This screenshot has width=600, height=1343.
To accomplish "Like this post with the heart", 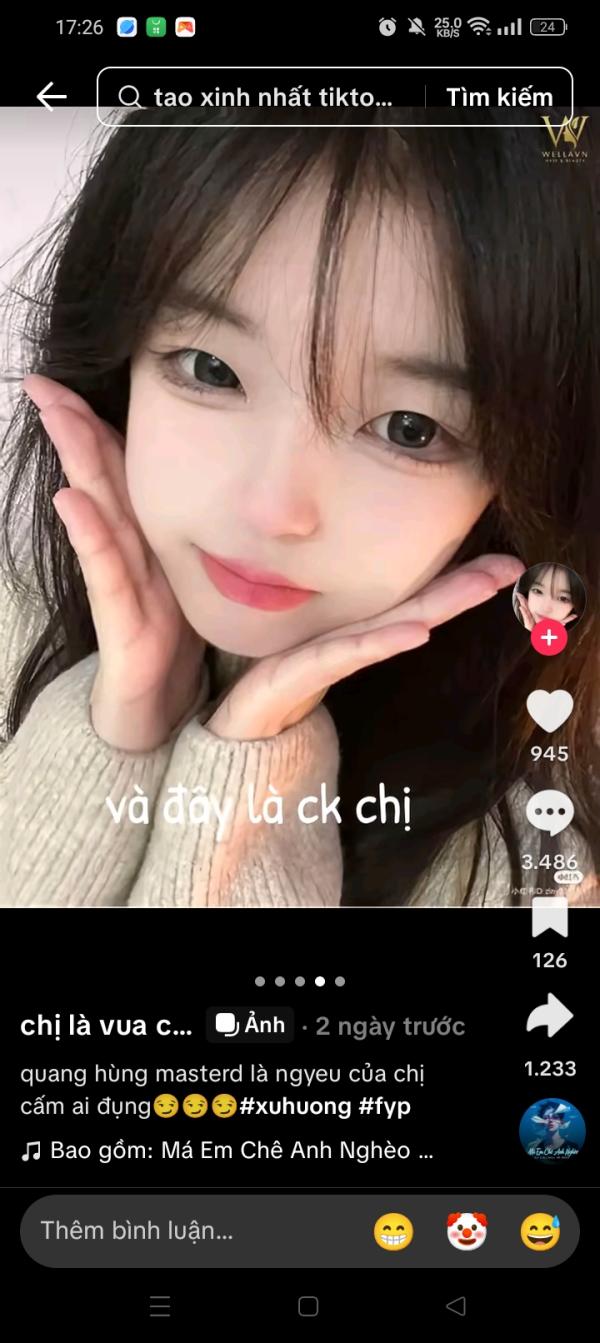I will click(x=549, y=712).
